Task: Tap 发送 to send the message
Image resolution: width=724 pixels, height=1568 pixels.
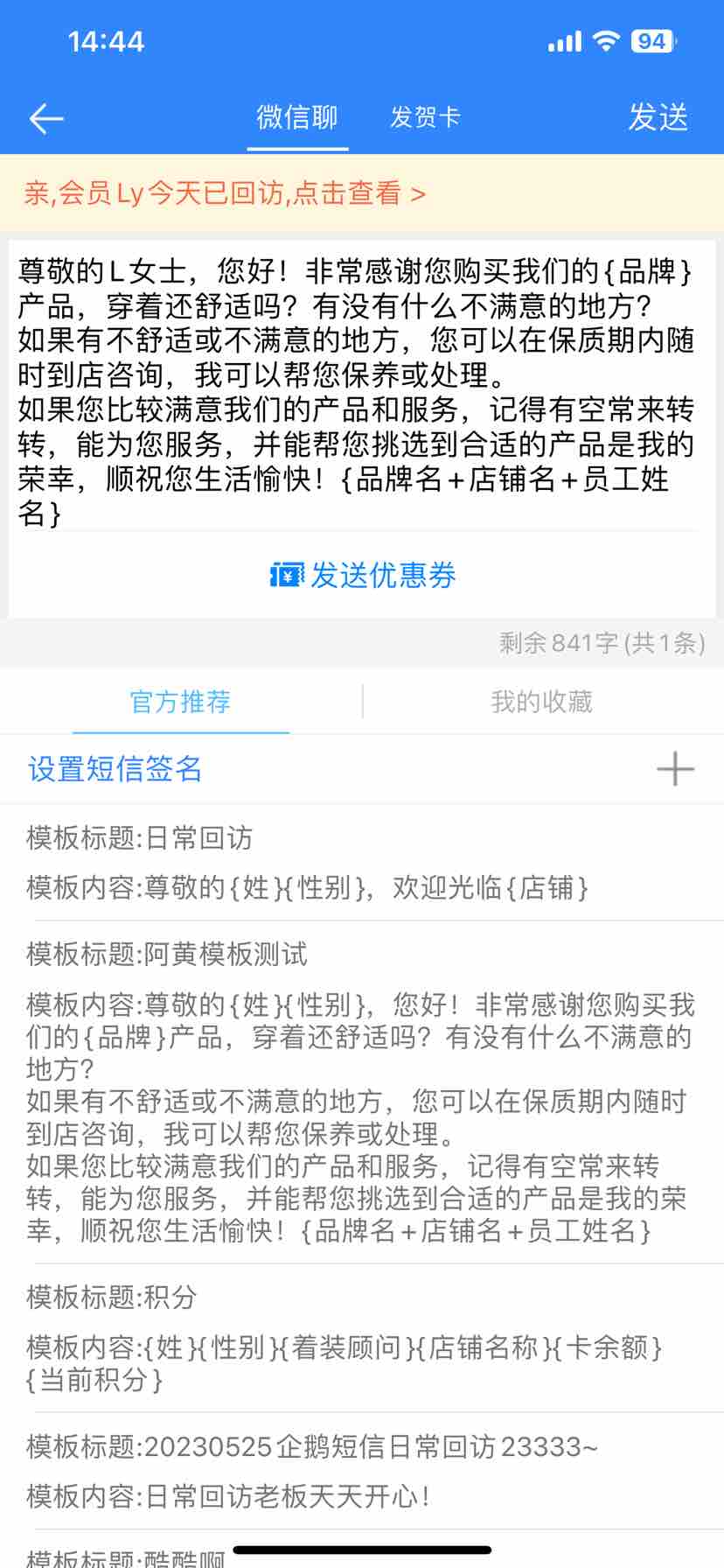Action: 658,117
